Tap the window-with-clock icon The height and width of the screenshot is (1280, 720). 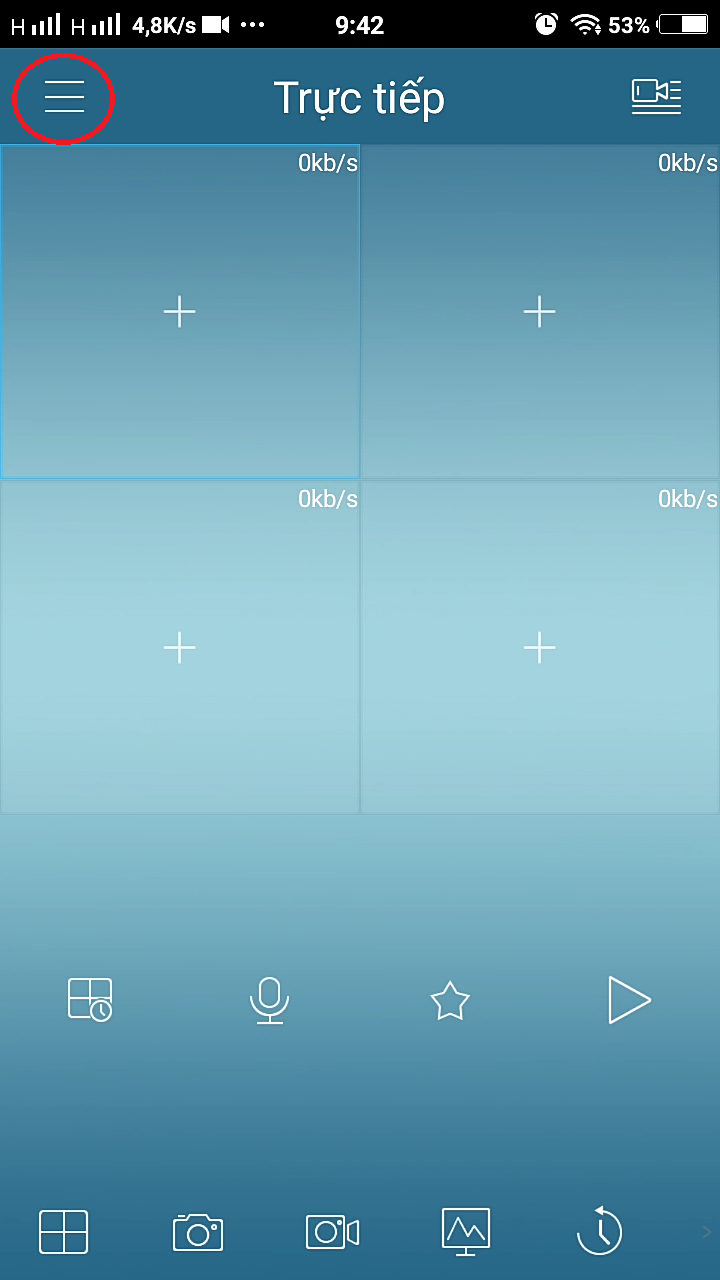coord(90,999)
